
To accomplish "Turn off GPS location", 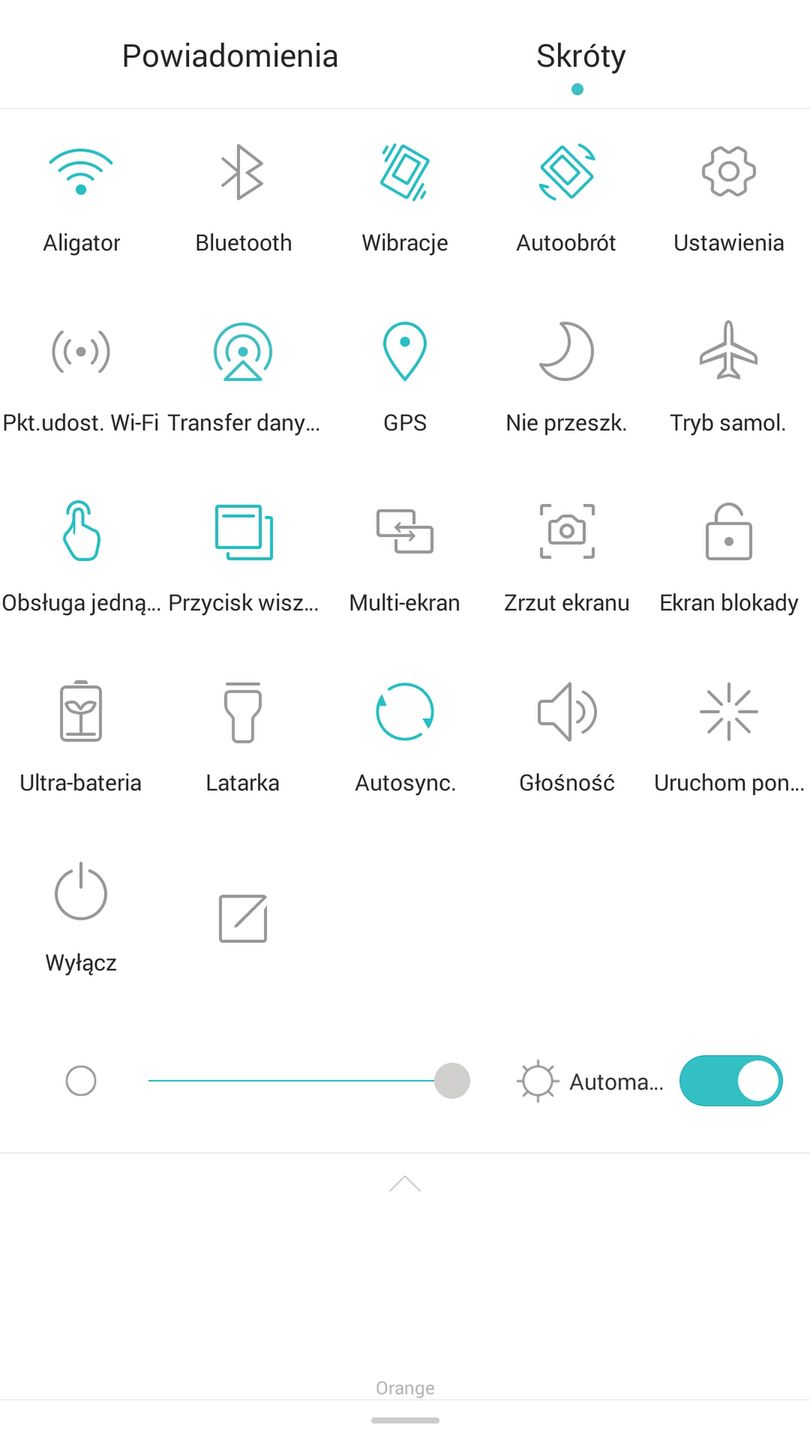I will (x=405, y=352).
